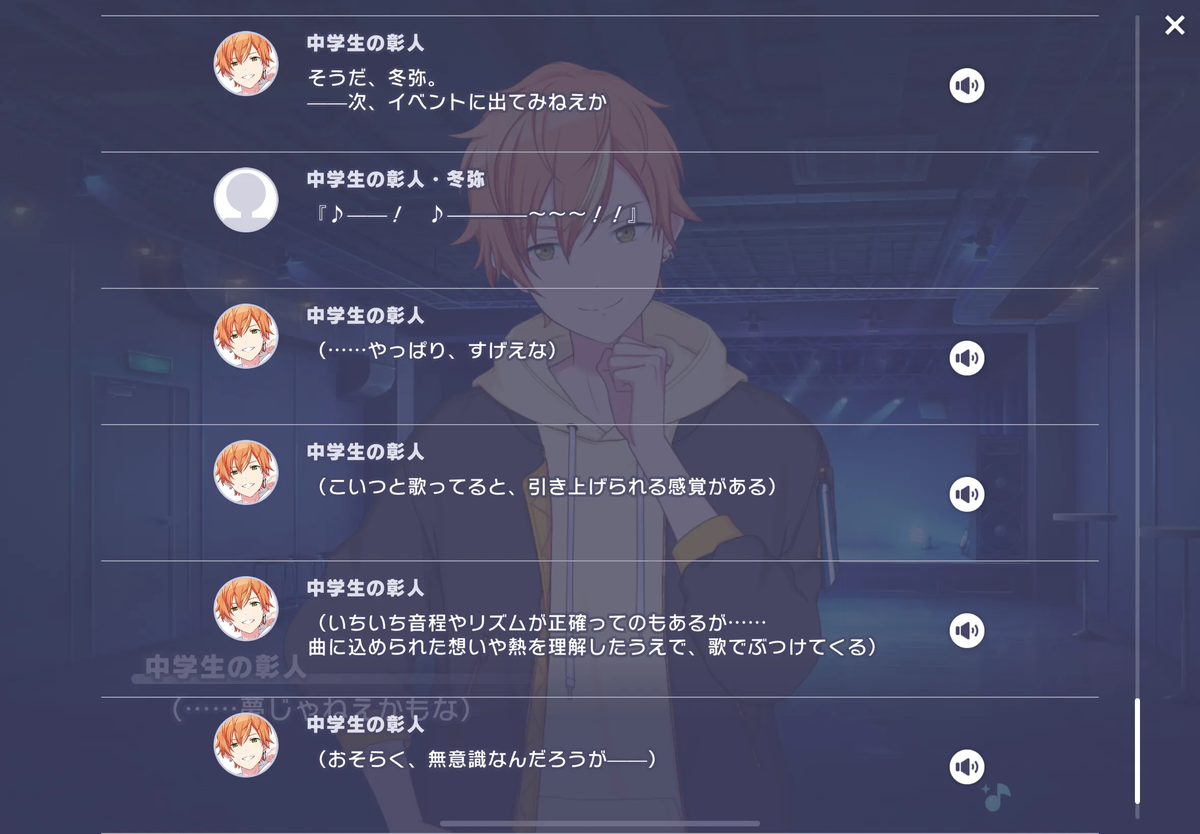1200x834 pixels.
Task: Close the dialogue log
Action: 1174,26
